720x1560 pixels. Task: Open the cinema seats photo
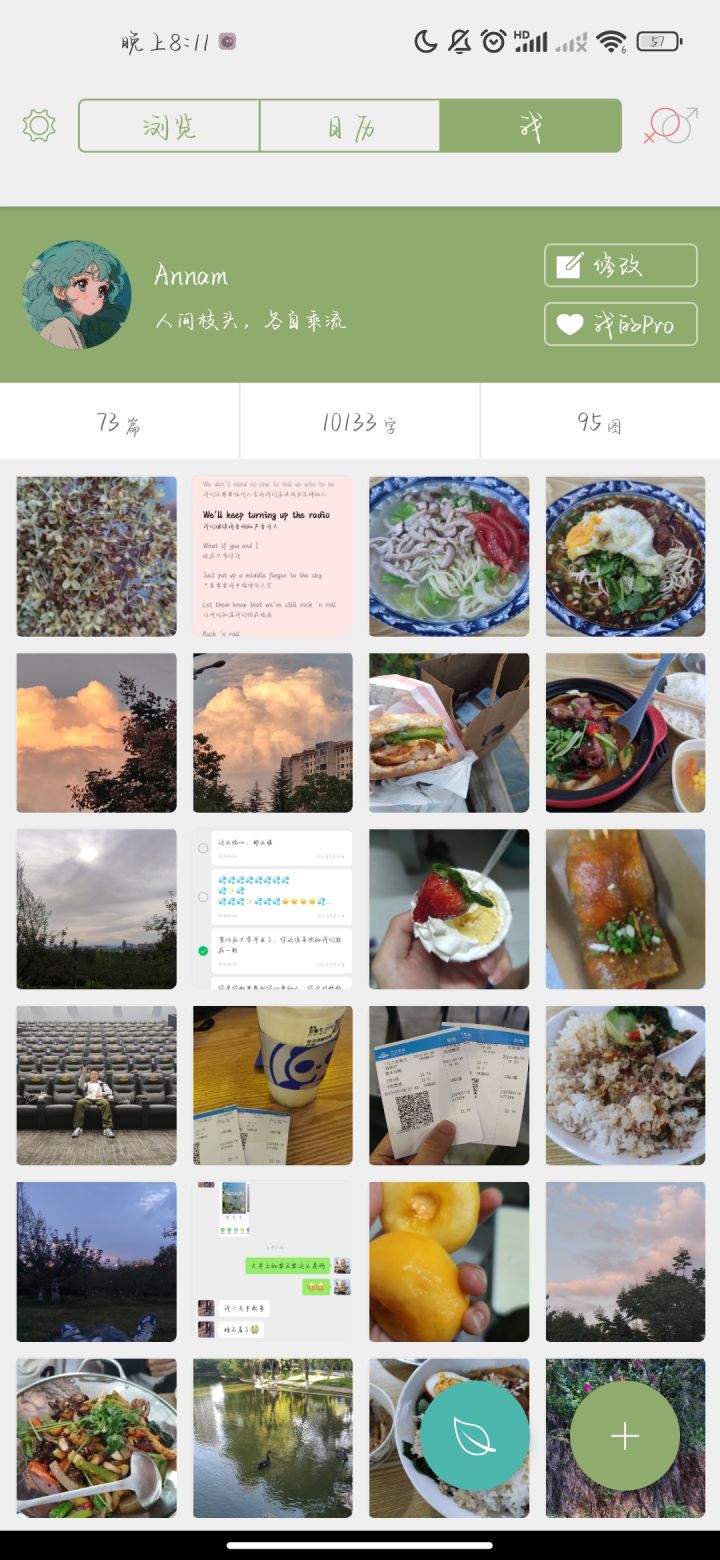point(96,1085)
